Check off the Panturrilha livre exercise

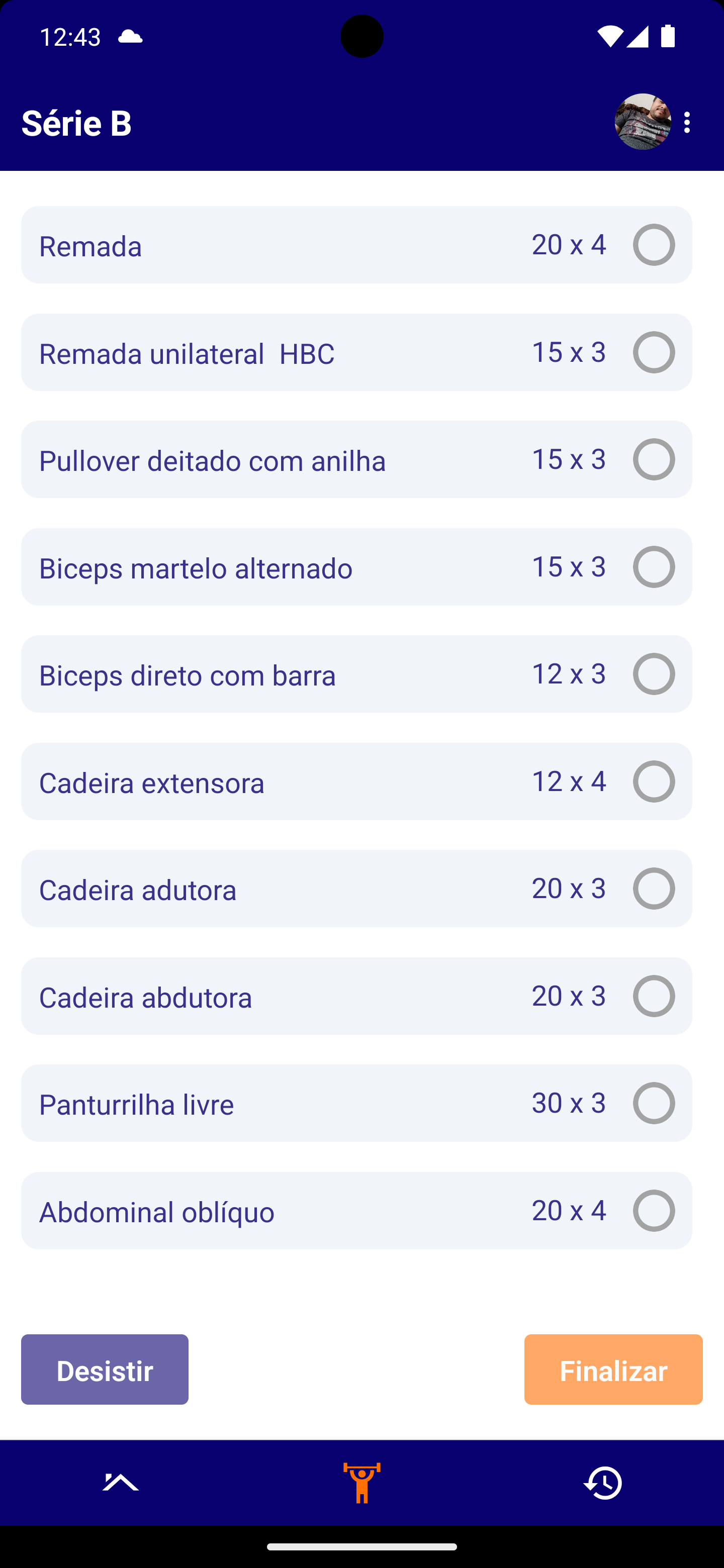[x=654, y=1103]
